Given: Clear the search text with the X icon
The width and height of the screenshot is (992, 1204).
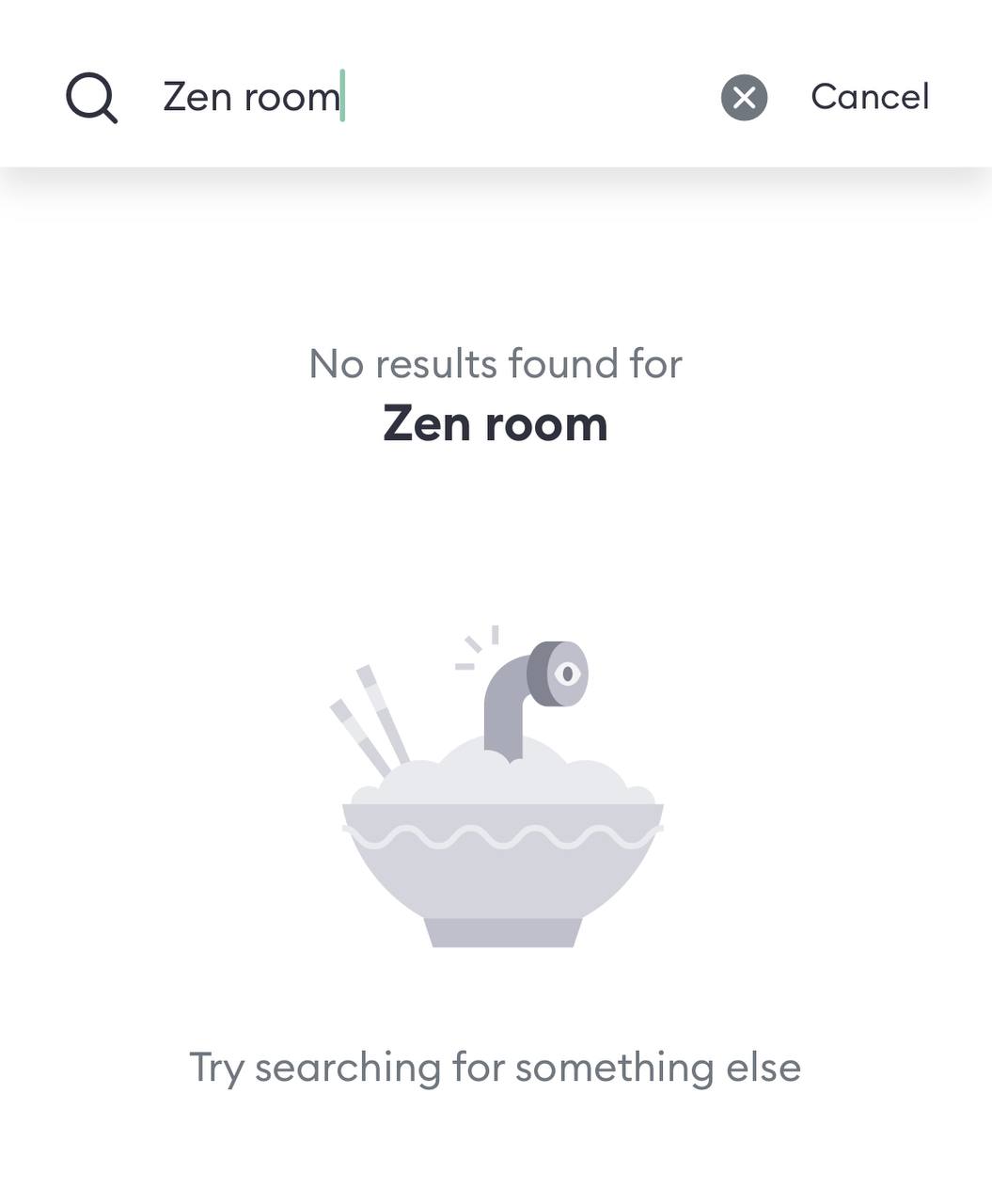Looking at the screenshot, I should (744, 97).
